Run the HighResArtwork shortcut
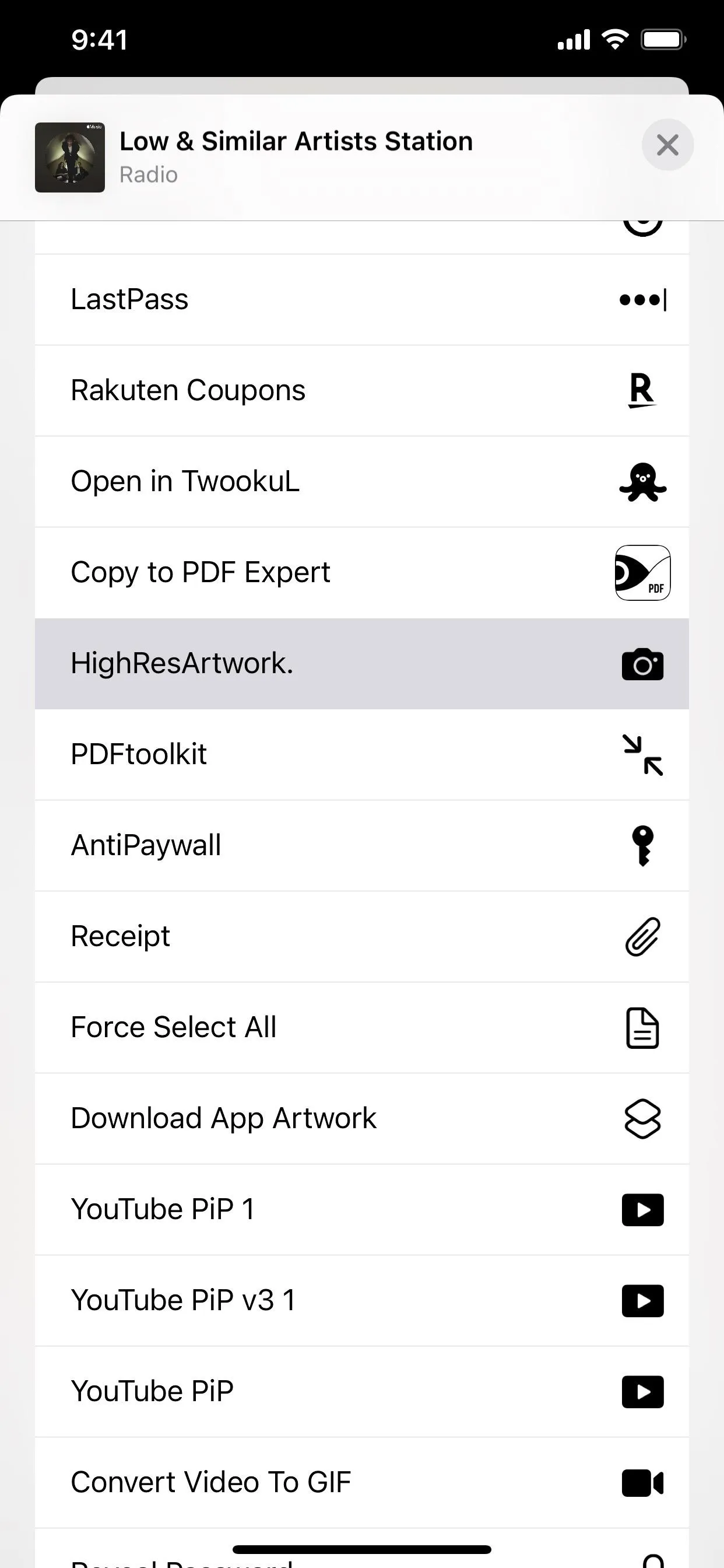Image resolution: width=724 pixels, height=1568 pixels. point(362,663)
